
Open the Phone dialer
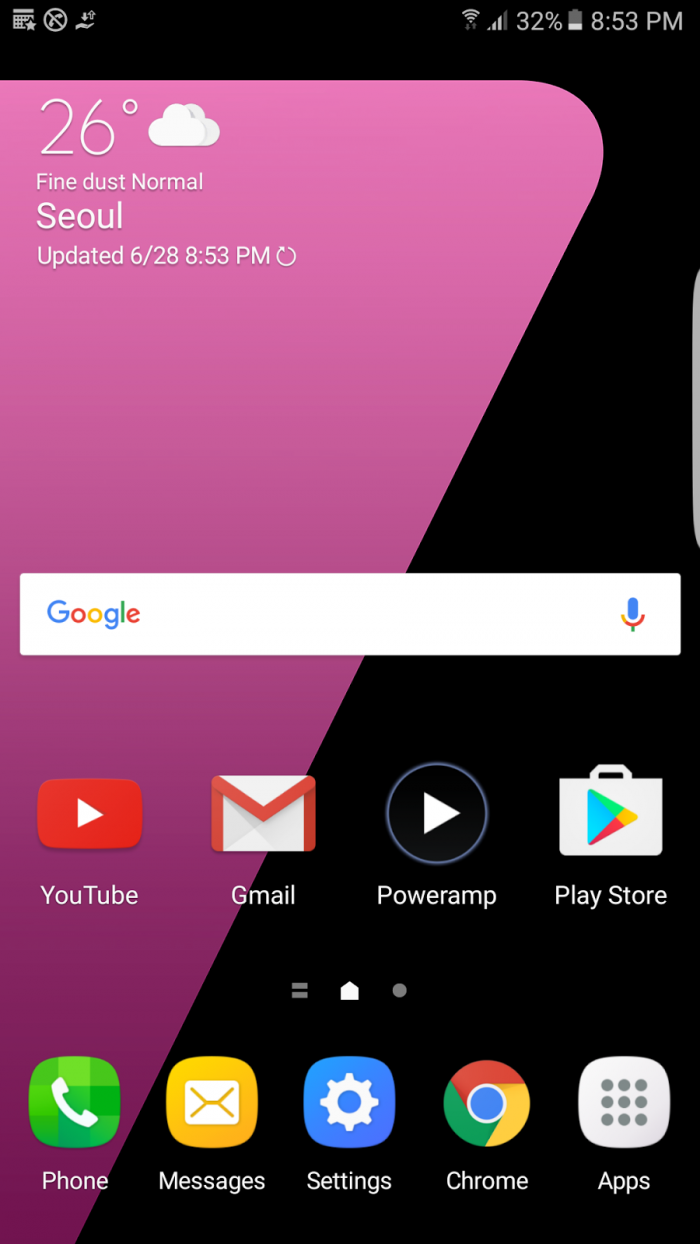click(75, 1102)
